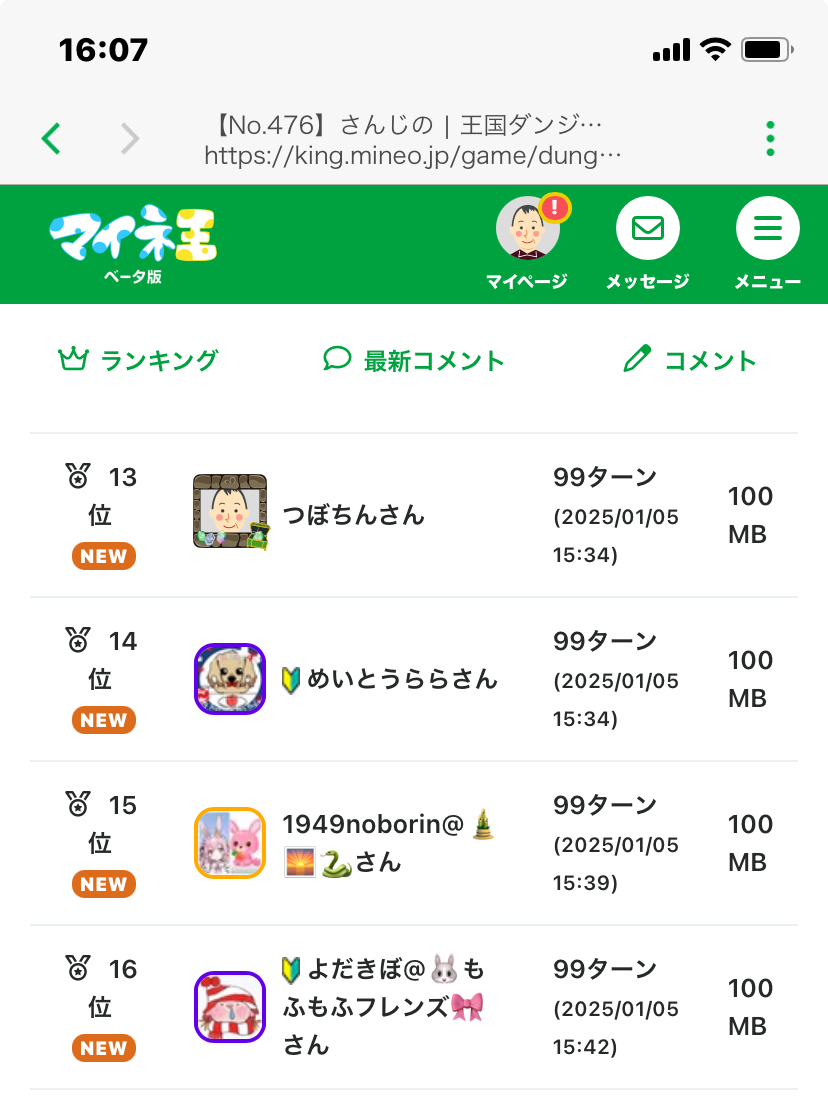The image size is (828, 1110).
Task: Open the メニュー hamburger menu
Action: 767,230
